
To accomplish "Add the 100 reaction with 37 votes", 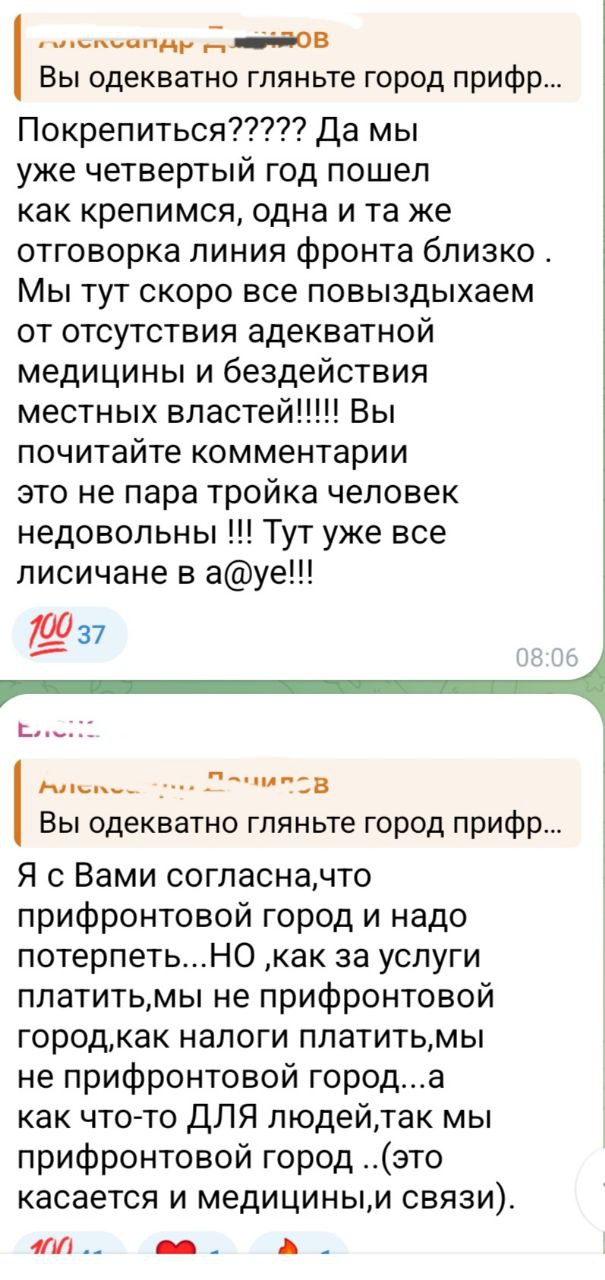I will click(69, 634).
